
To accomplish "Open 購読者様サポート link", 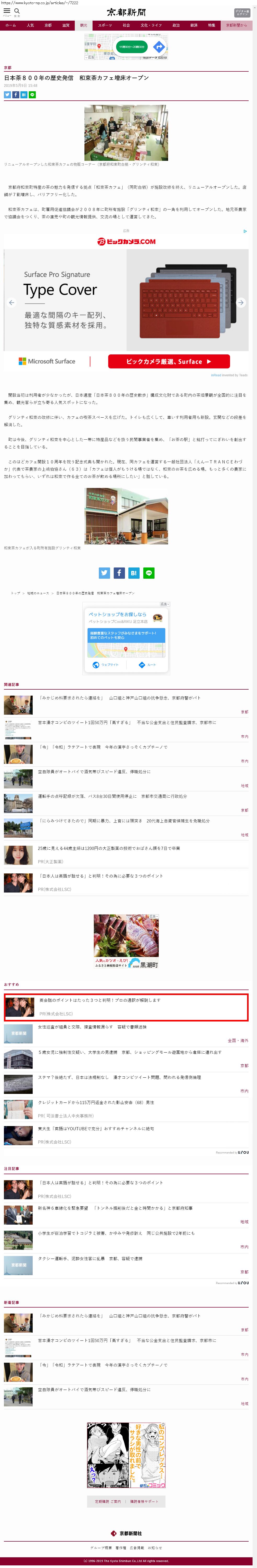I will click(144, 1502).
